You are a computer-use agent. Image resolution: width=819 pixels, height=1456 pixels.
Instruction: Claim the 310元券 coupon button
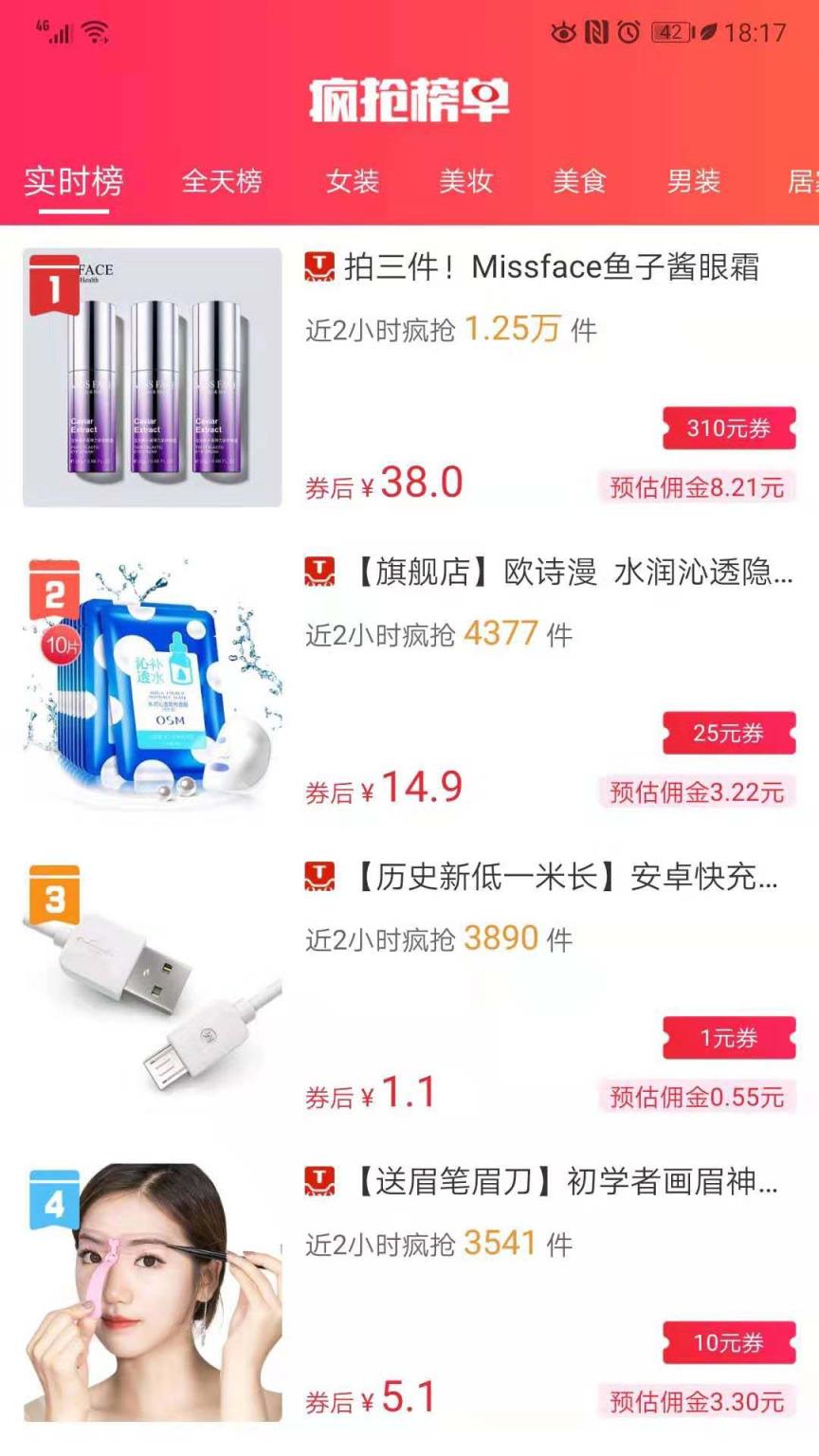[729, 429]
